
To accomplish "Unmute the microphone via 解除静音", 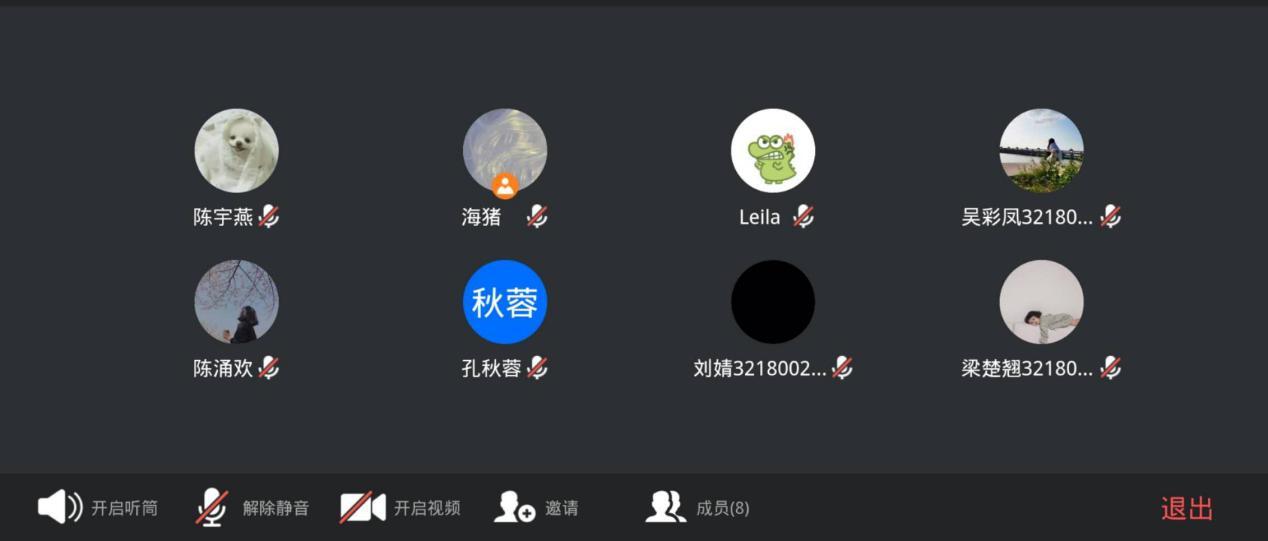I will 252,508.
